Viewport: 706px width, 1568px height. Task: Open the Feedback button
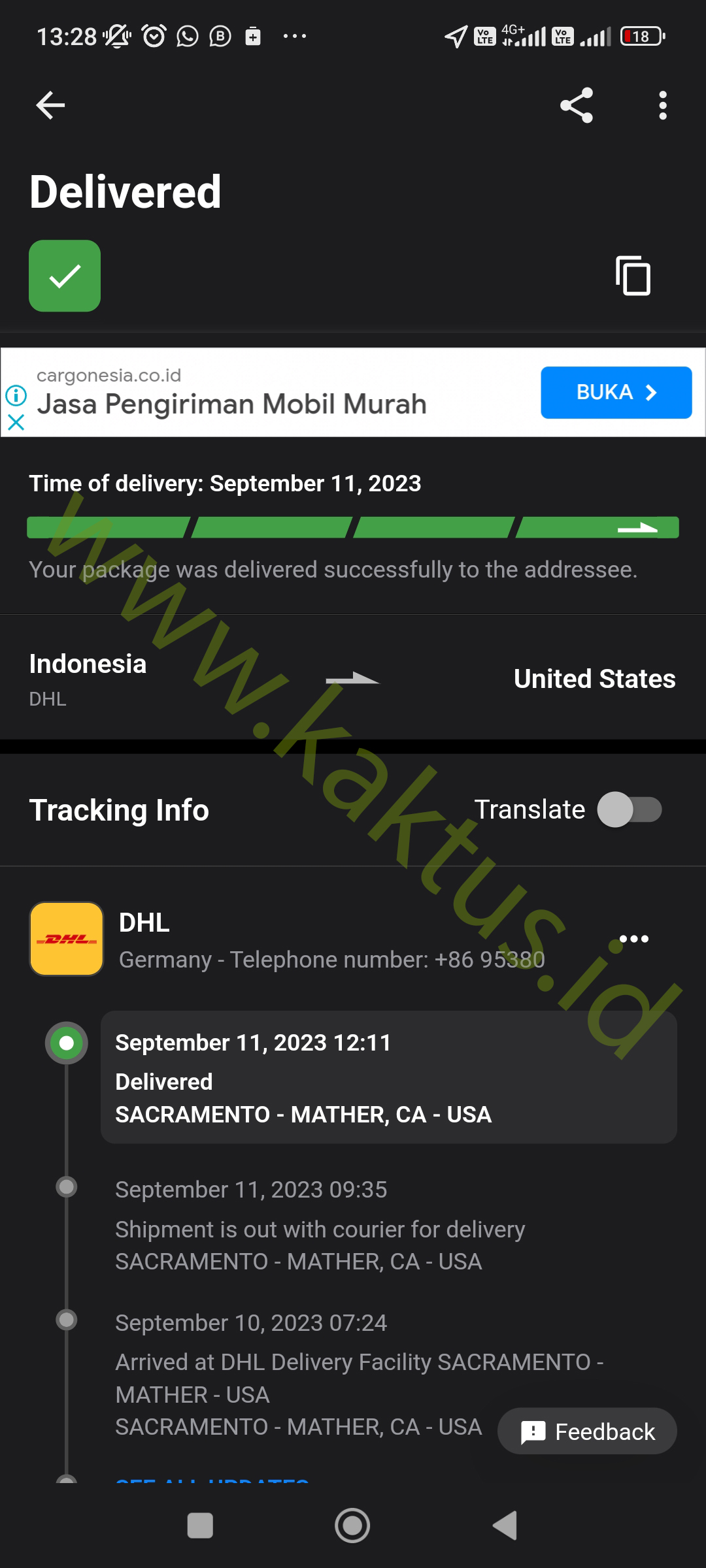pyautogui.click(x=587, y=1431)
